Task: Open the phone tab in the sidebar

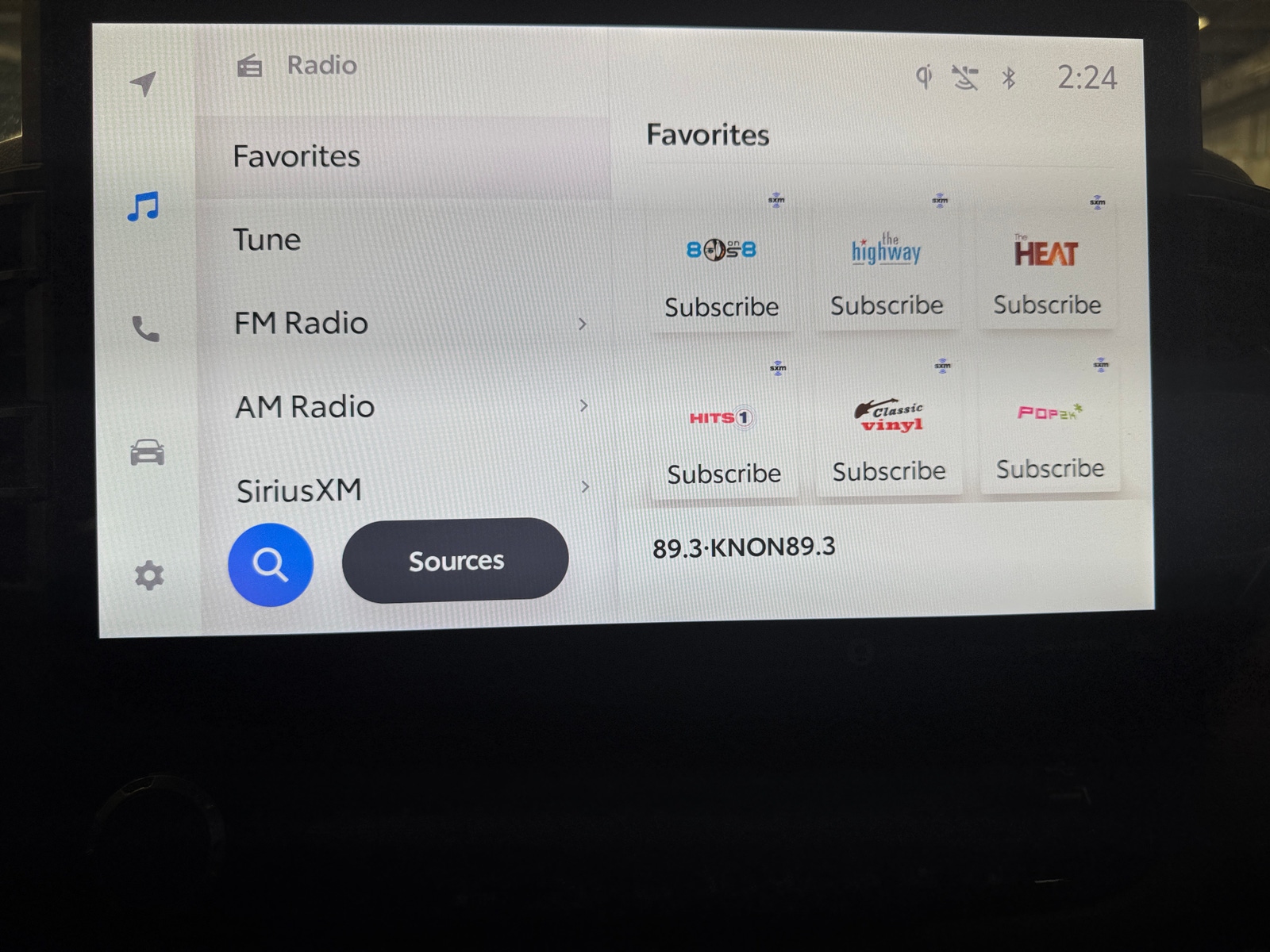Action: click(145, 328)
